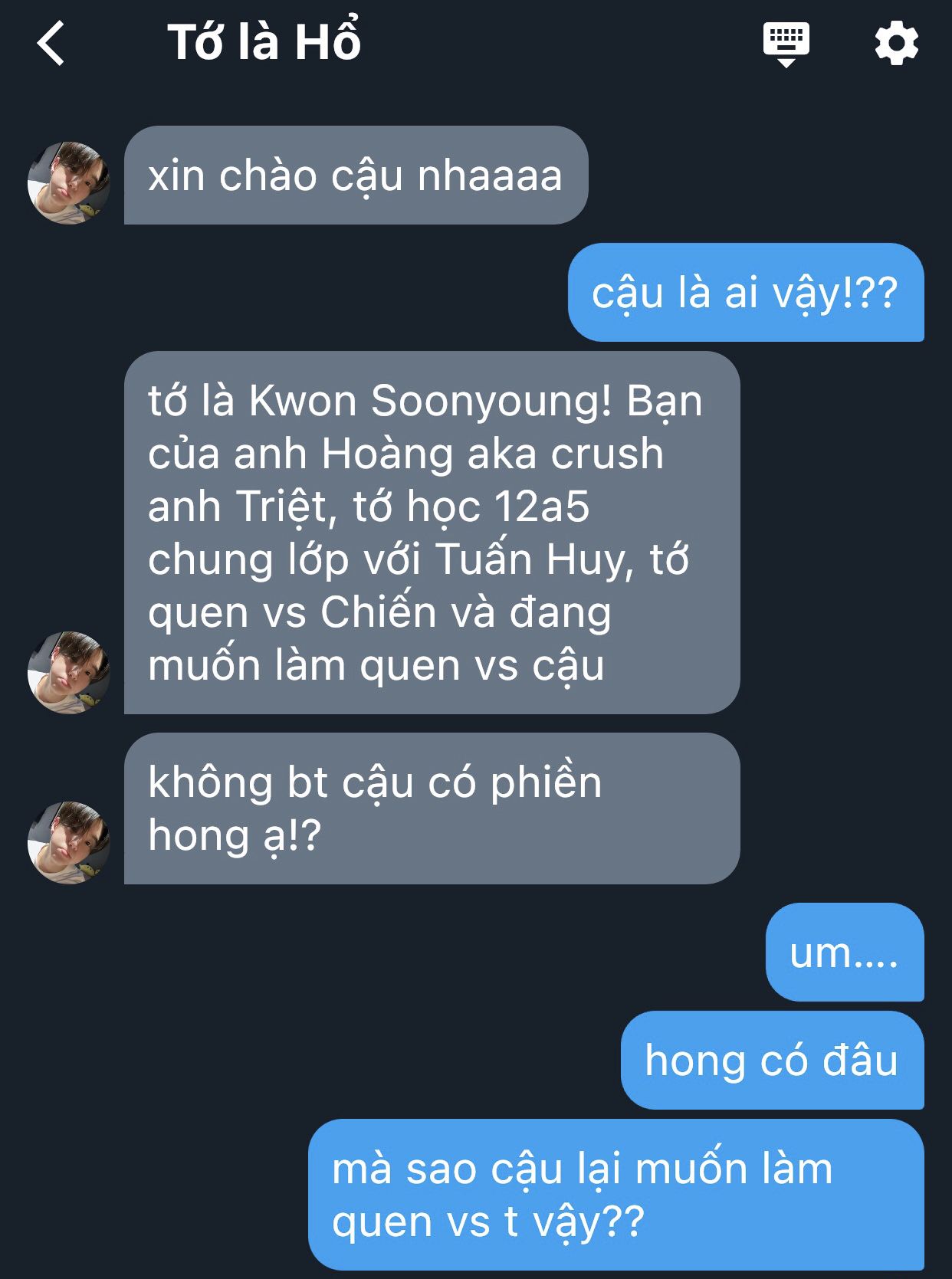
Task: Tap the last message 'mà sao cậu lại muốn làm quen'
Action: pos(616,1194)
